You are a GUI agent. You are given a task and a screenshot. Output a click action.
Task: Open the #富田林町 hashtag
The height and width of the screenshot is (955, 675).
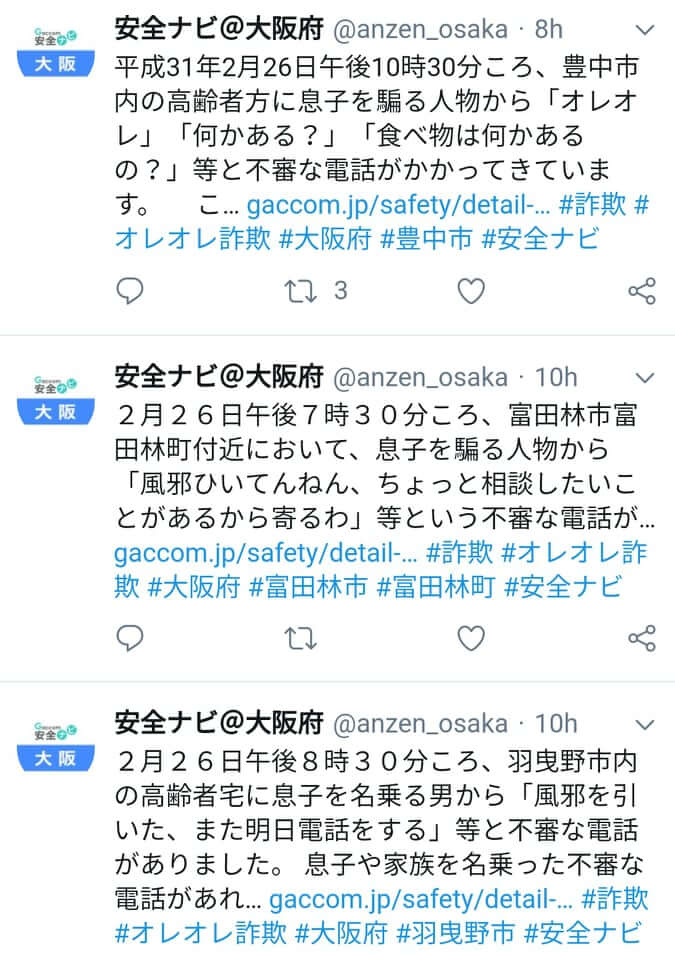coord(436,586)
